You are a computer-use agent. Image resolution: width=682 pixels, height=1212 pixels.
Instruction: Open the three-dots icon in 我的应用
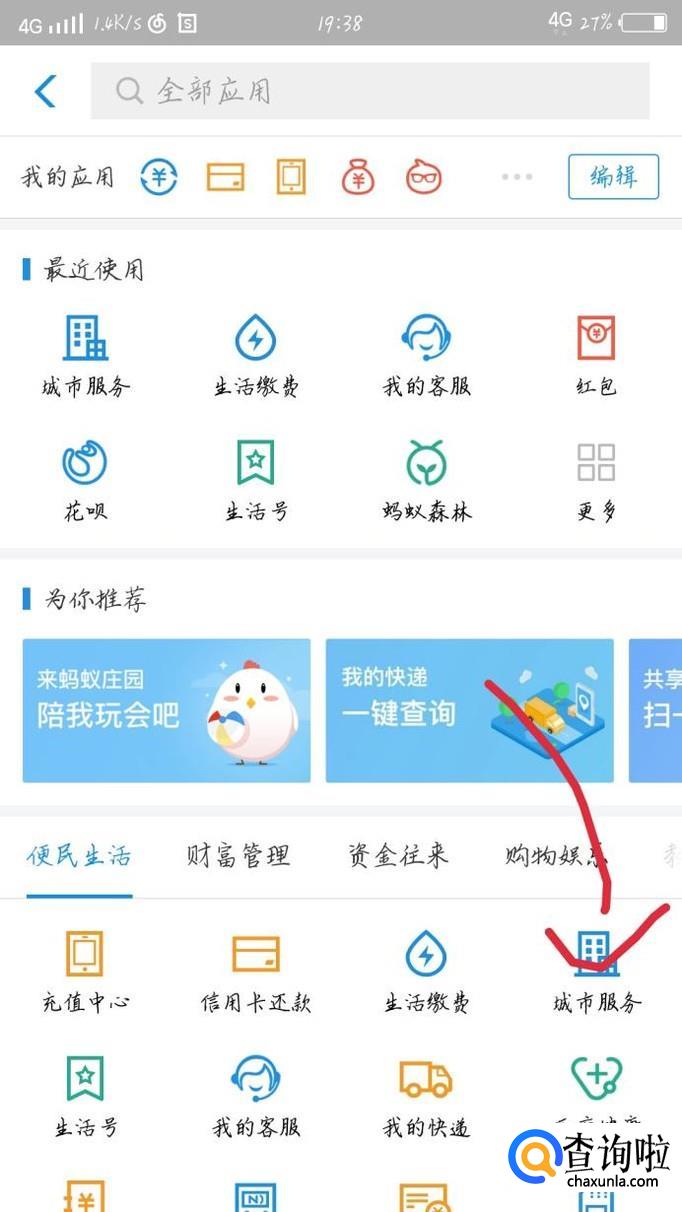516,177
